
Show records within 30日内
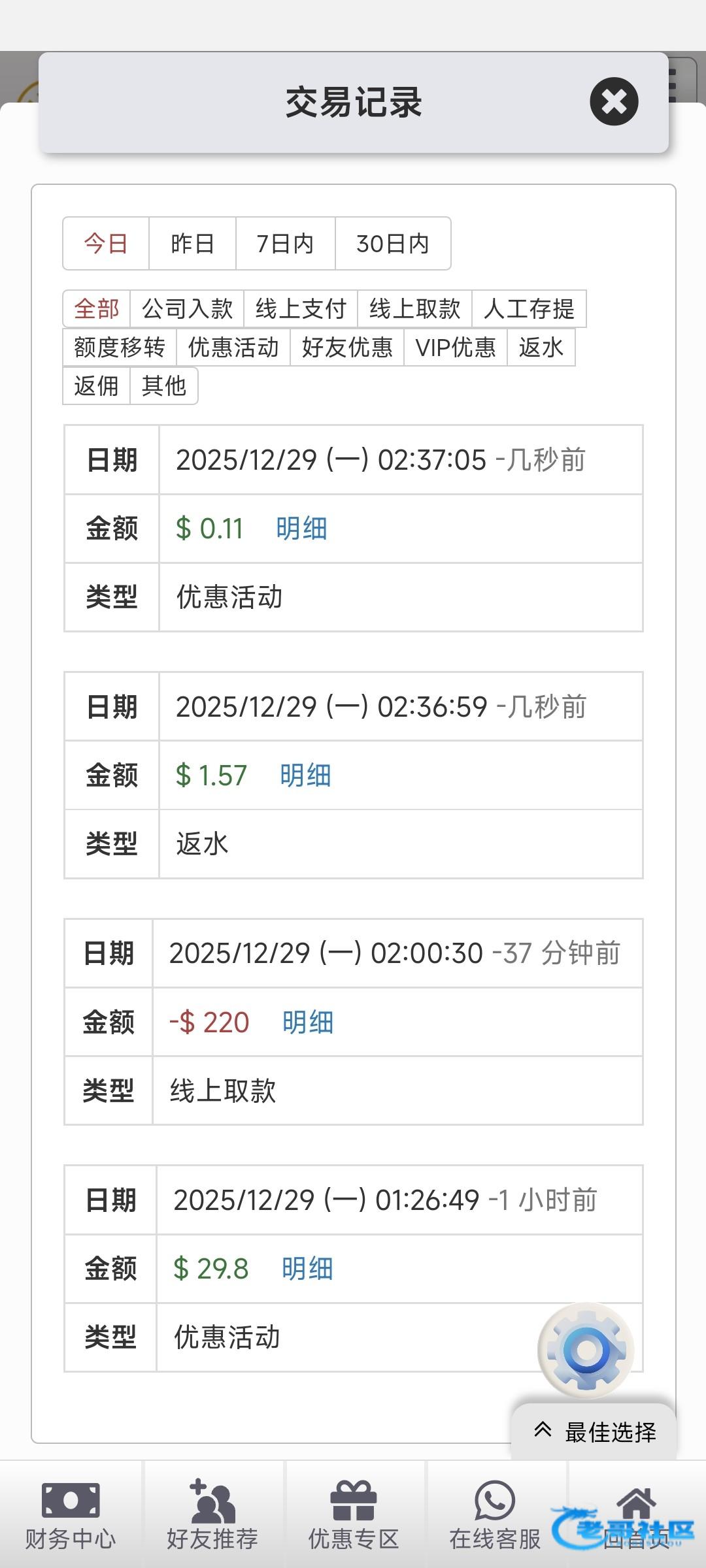(x=392, y=244)
